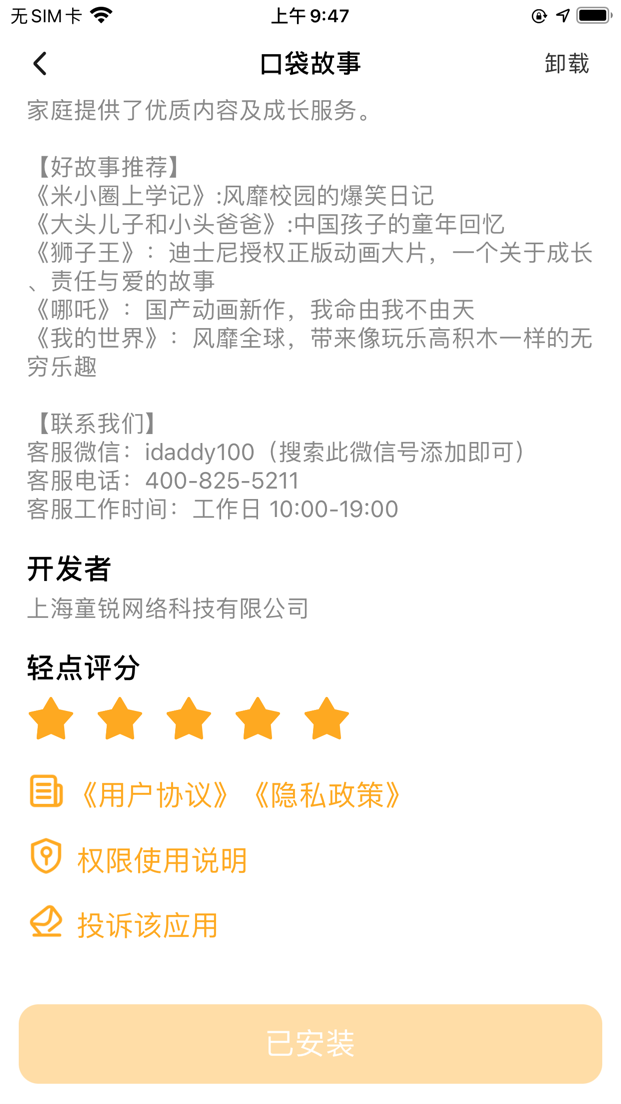Tap 投诉该应用 to report this app
621x1104 pixels.
[x=147, y=925]
